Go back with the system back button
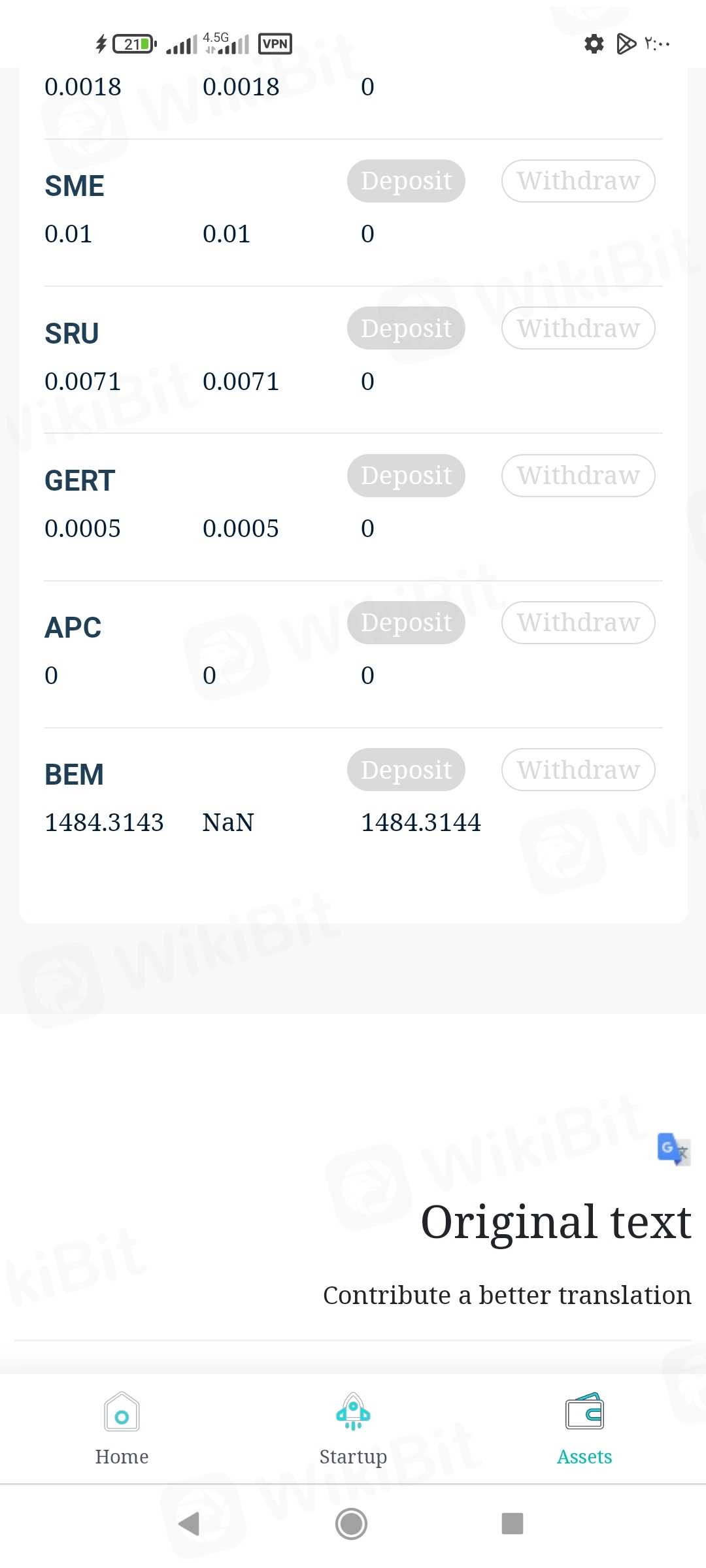Viewport: 706px width, 1568px height. click(190, 1524)
